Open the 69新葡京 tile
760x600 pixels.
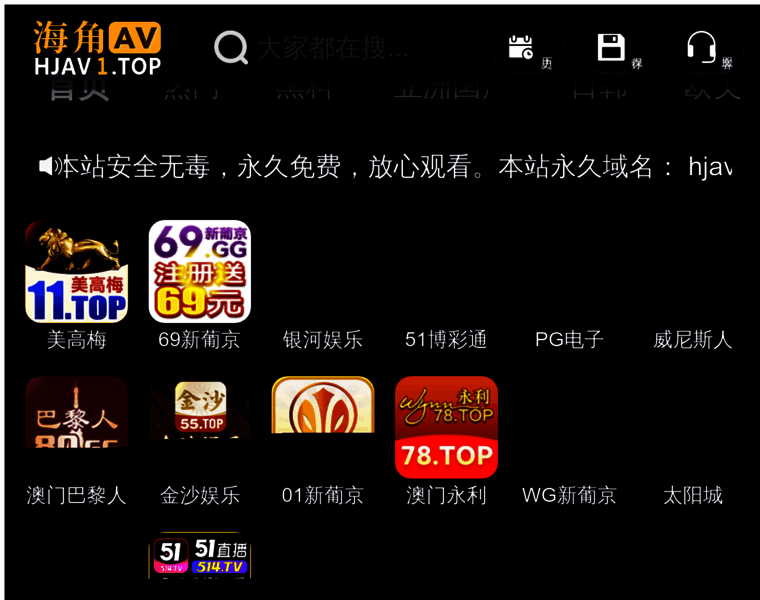(199, 272)
